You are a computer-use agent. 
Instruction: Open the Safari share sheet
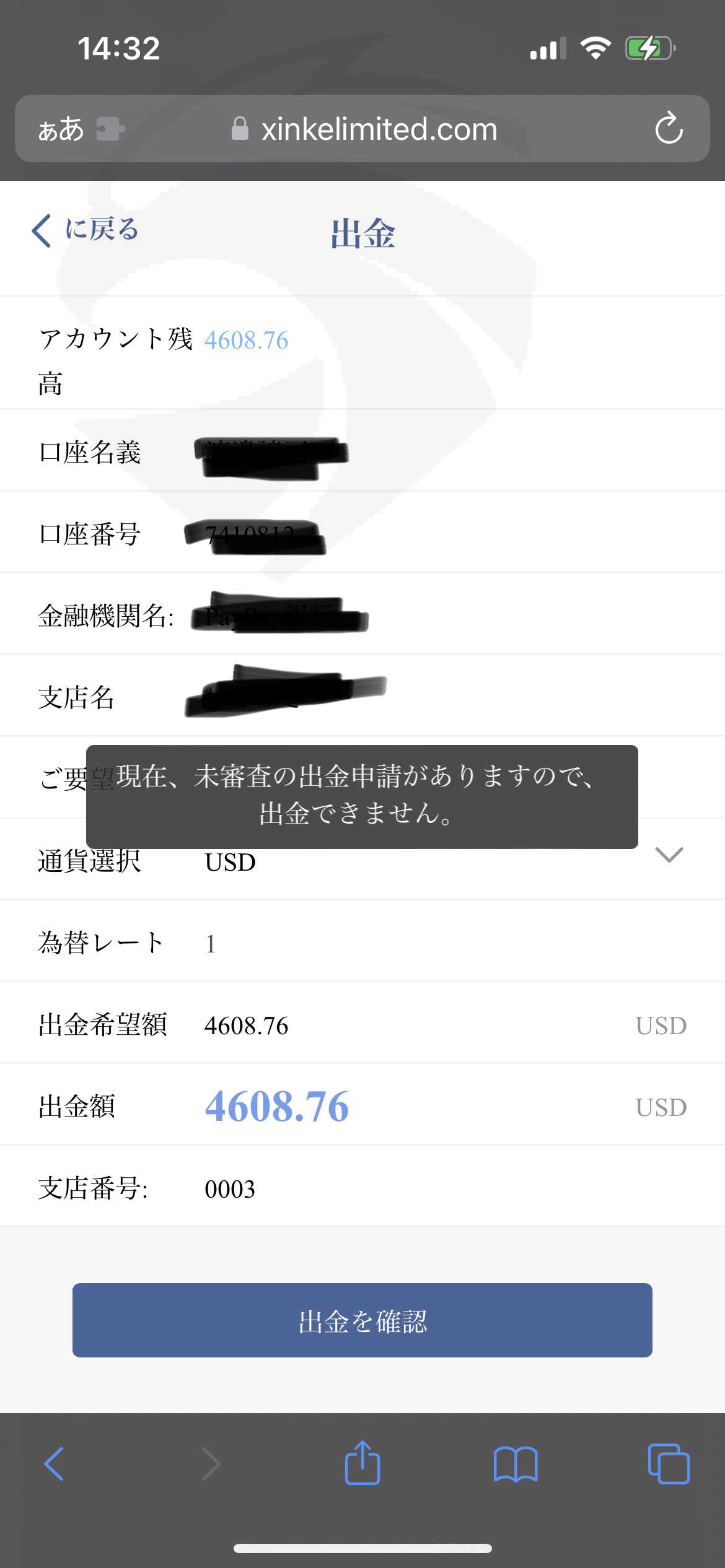coord(362,1463)
